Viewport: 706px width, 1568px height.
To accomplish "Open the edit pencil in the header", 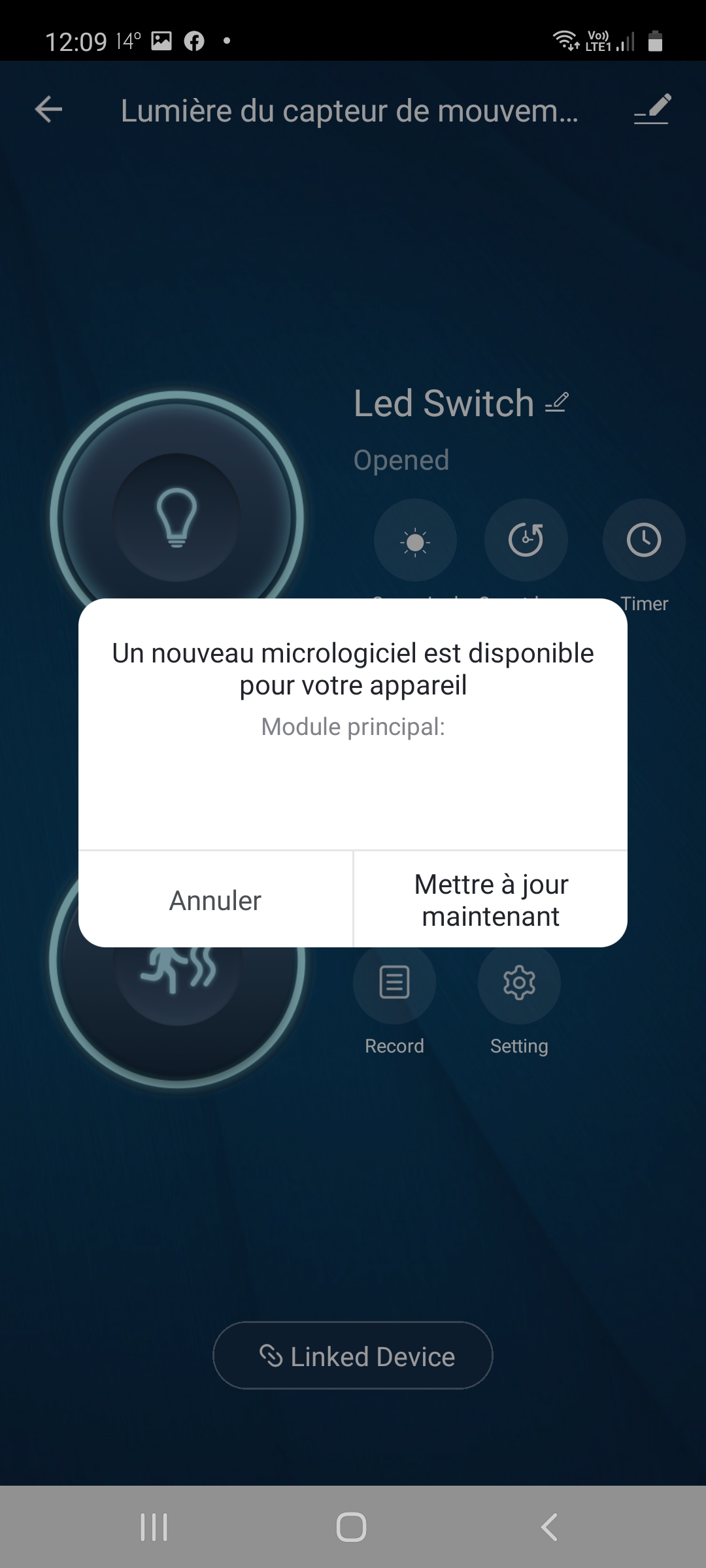I will point(653,109).
